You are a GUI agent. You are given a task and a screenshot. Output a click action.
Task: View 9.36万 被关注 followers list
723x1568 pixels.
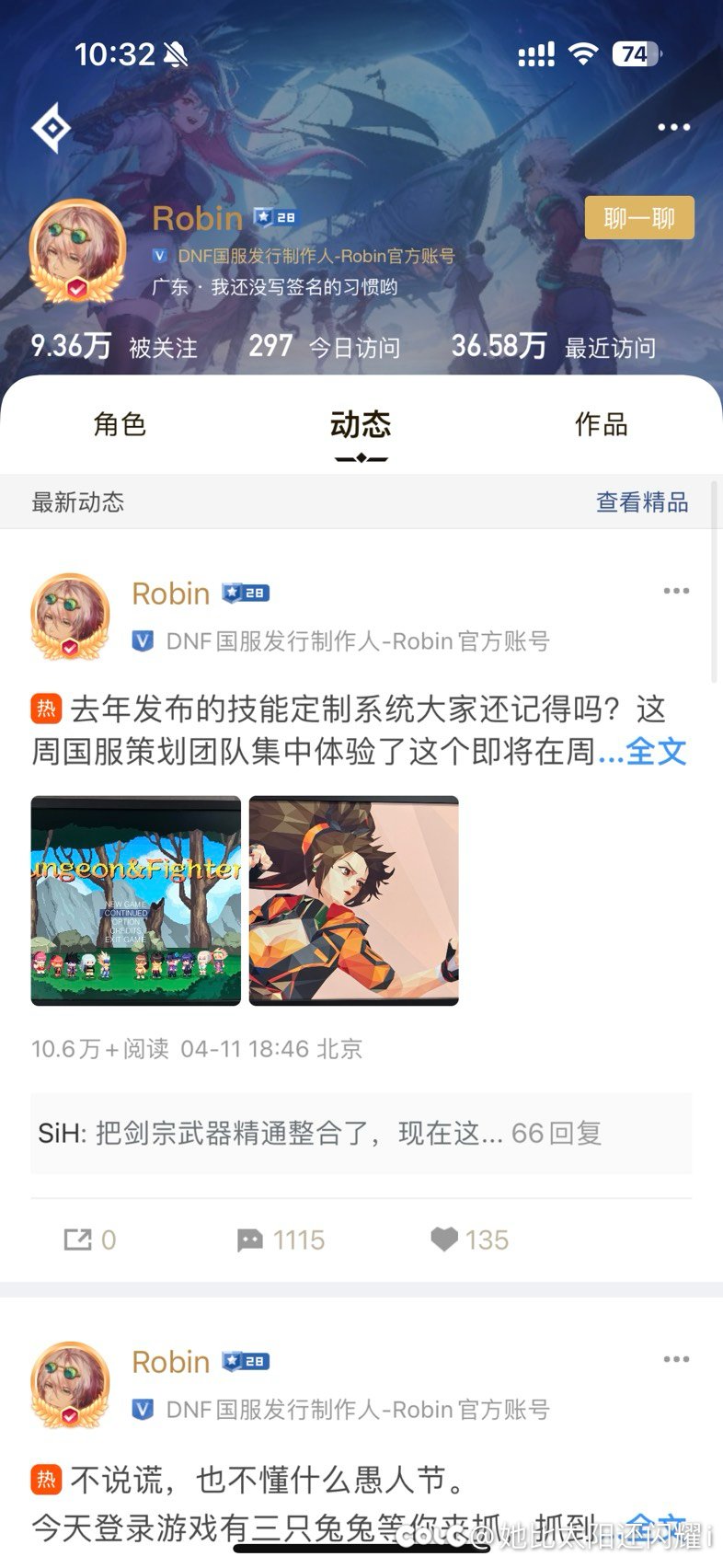(x=114, y=346)
